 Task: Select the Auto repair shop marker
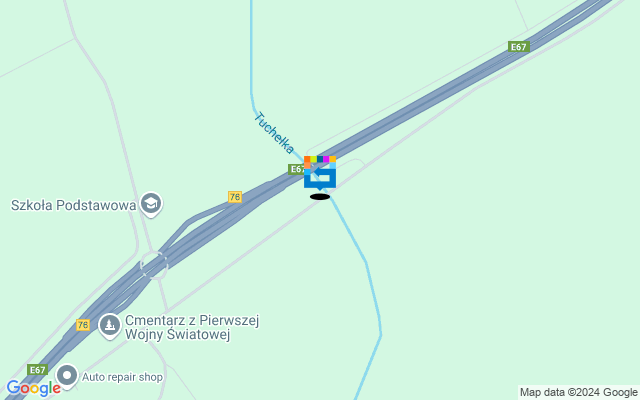67,376
